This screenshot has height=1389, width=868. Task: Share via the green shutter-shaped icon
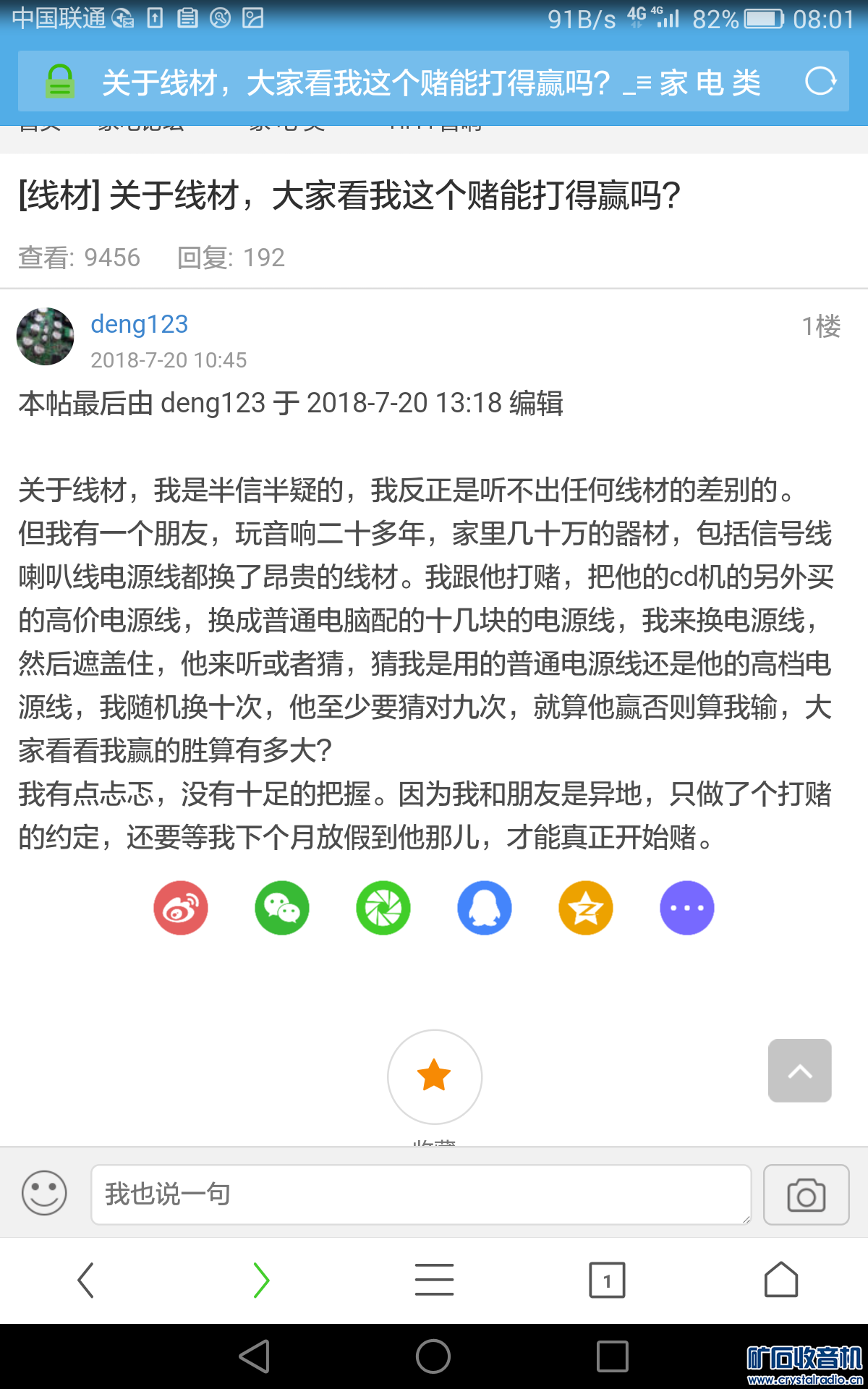[x=383, y=908]
